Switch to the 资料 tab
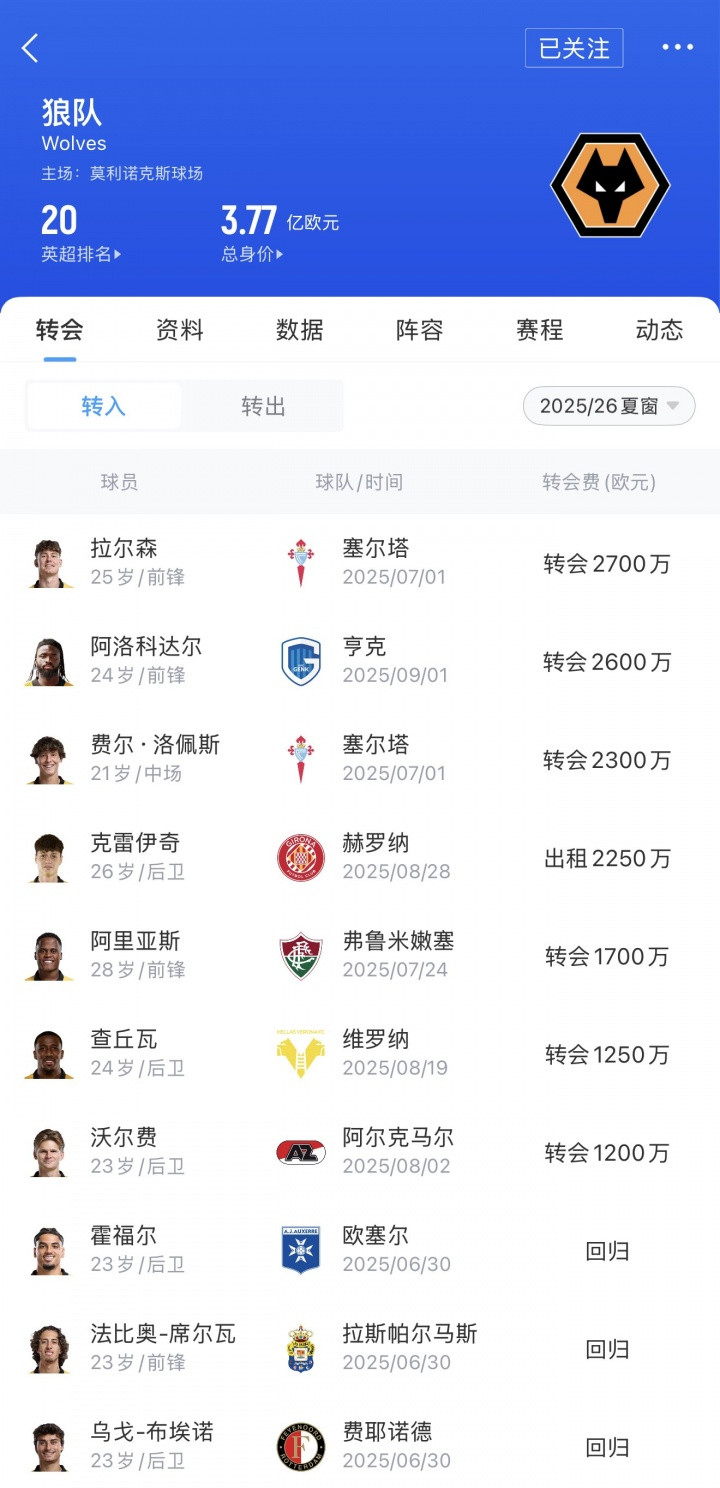The image size is (720, 1488). 180,330
